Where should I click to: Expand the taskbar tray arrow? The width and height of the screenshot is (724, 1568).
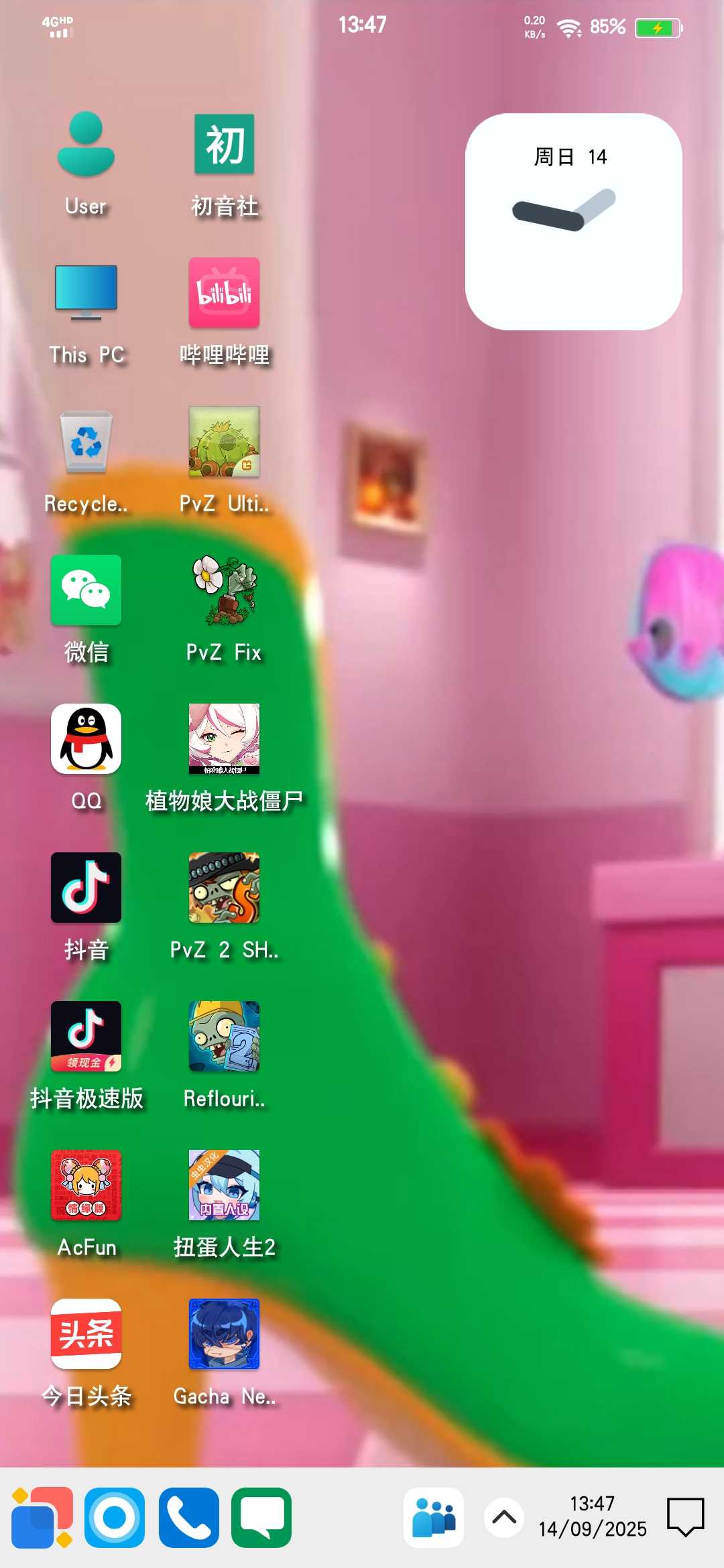tap(504, 1518)
